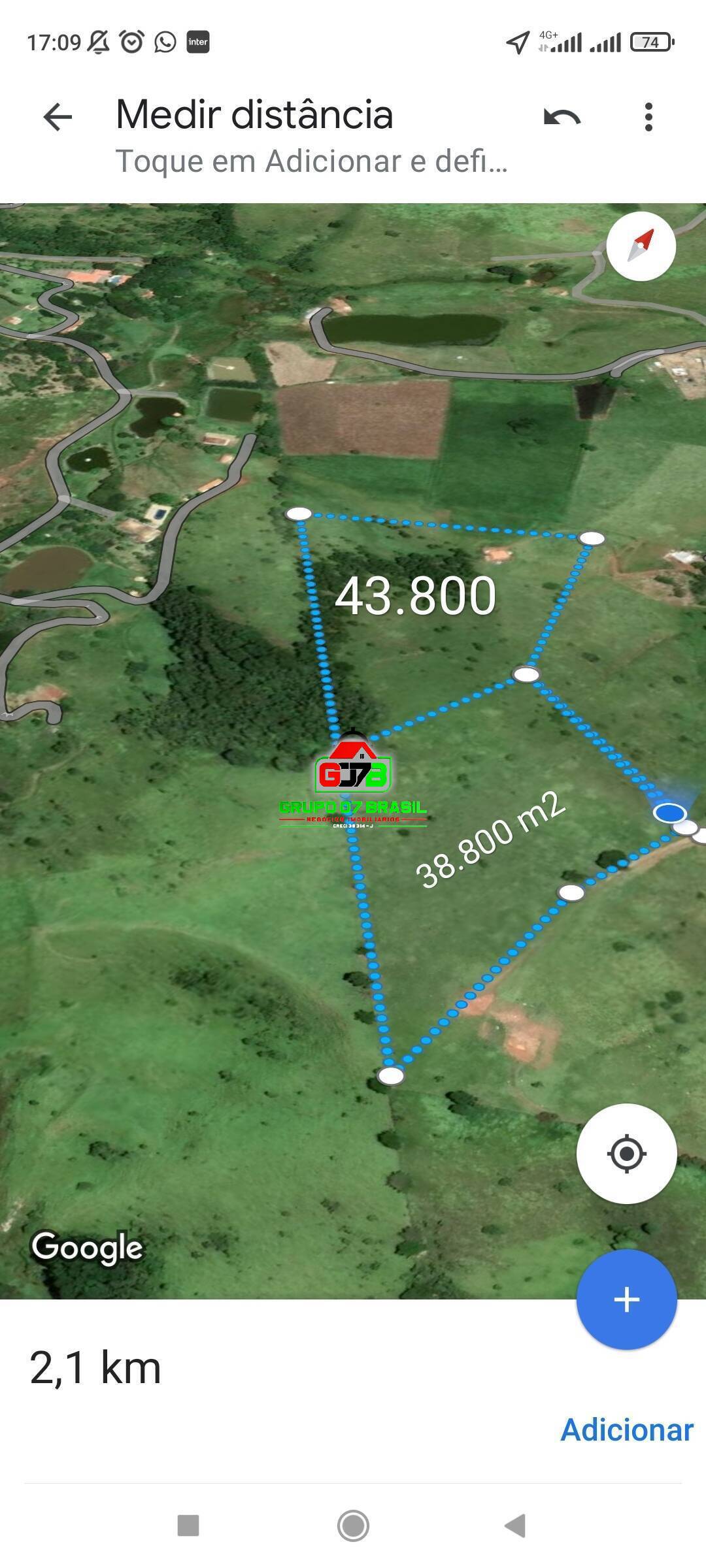The image size is (706, 1568).
Task: Go back from Medir distância
Action: coord(58,118)
